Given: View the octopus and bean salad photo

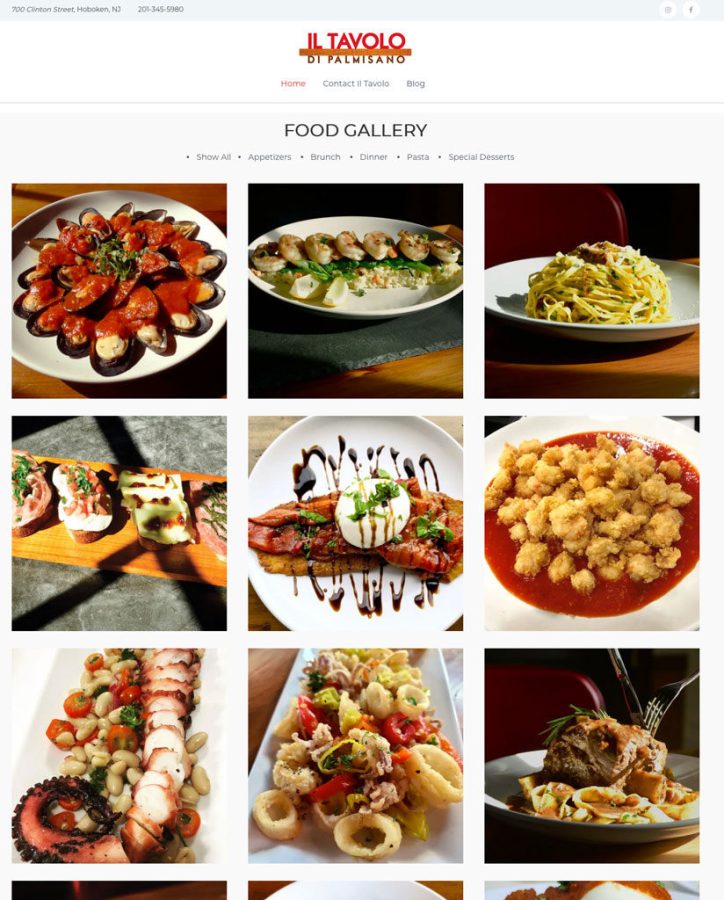Looking at the screenshot, I should [119, 756].
